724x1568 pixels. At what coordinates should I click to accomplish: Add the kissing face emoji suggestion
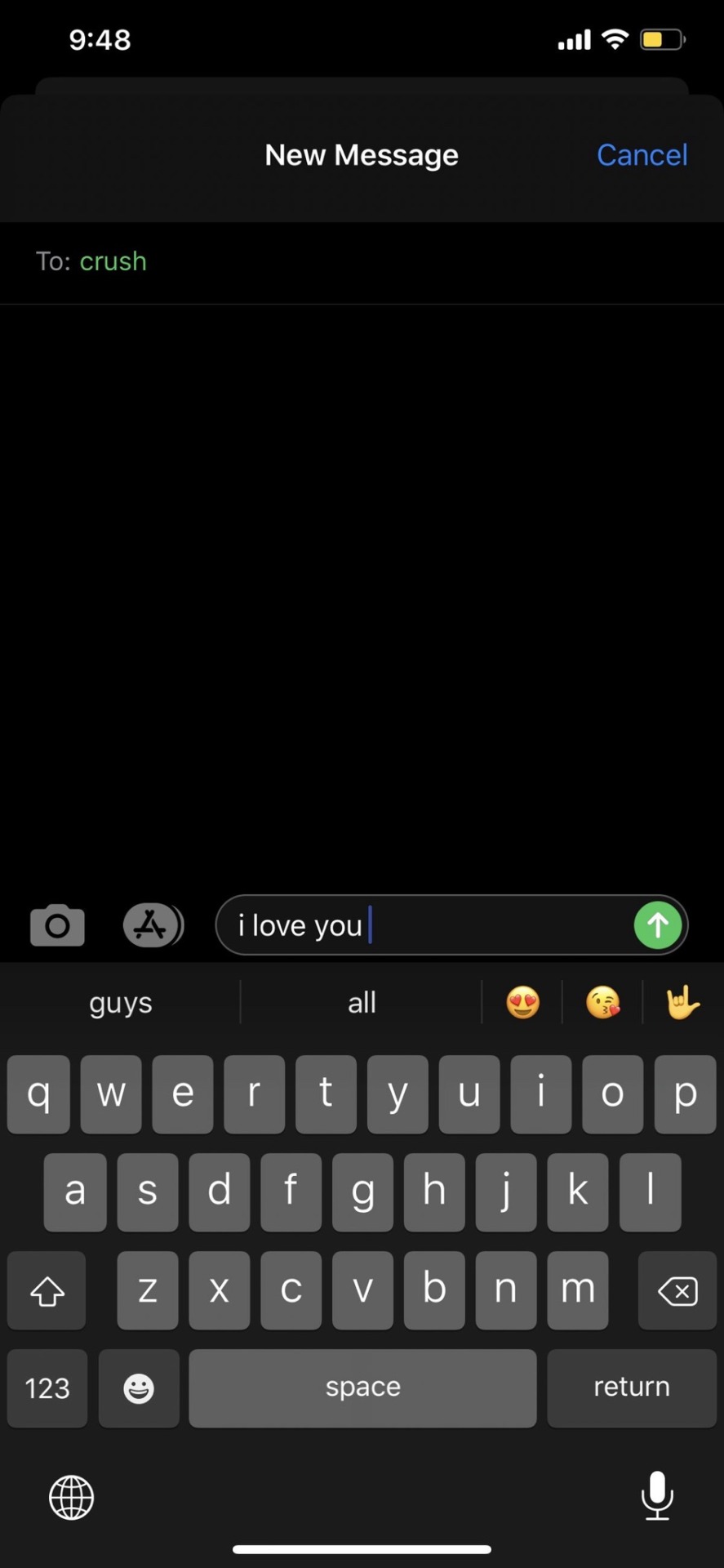tap(602, 1002)
